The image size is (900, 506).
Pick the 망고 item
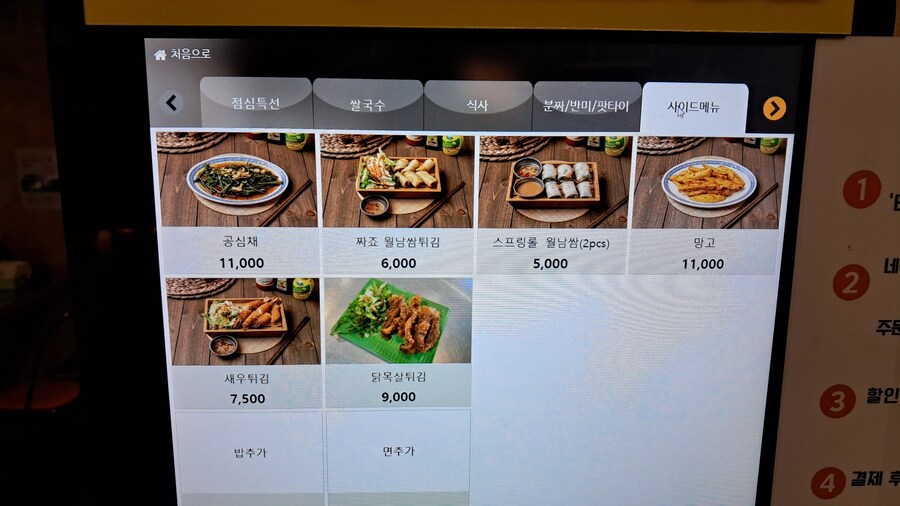point(707,204)
